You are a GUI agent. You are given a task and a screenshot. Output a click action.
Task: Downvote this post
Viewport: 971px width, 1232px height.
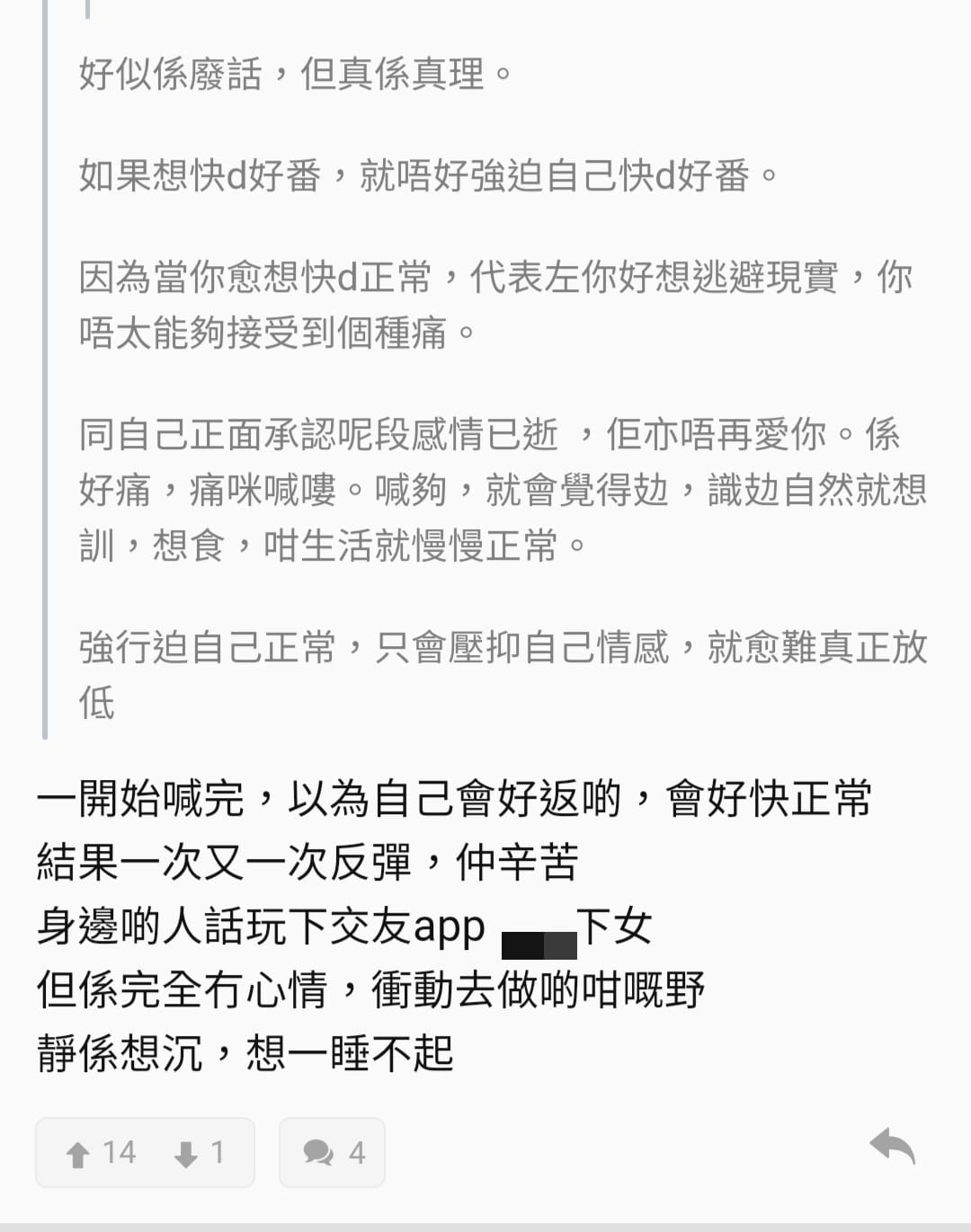coord(187,1153)
